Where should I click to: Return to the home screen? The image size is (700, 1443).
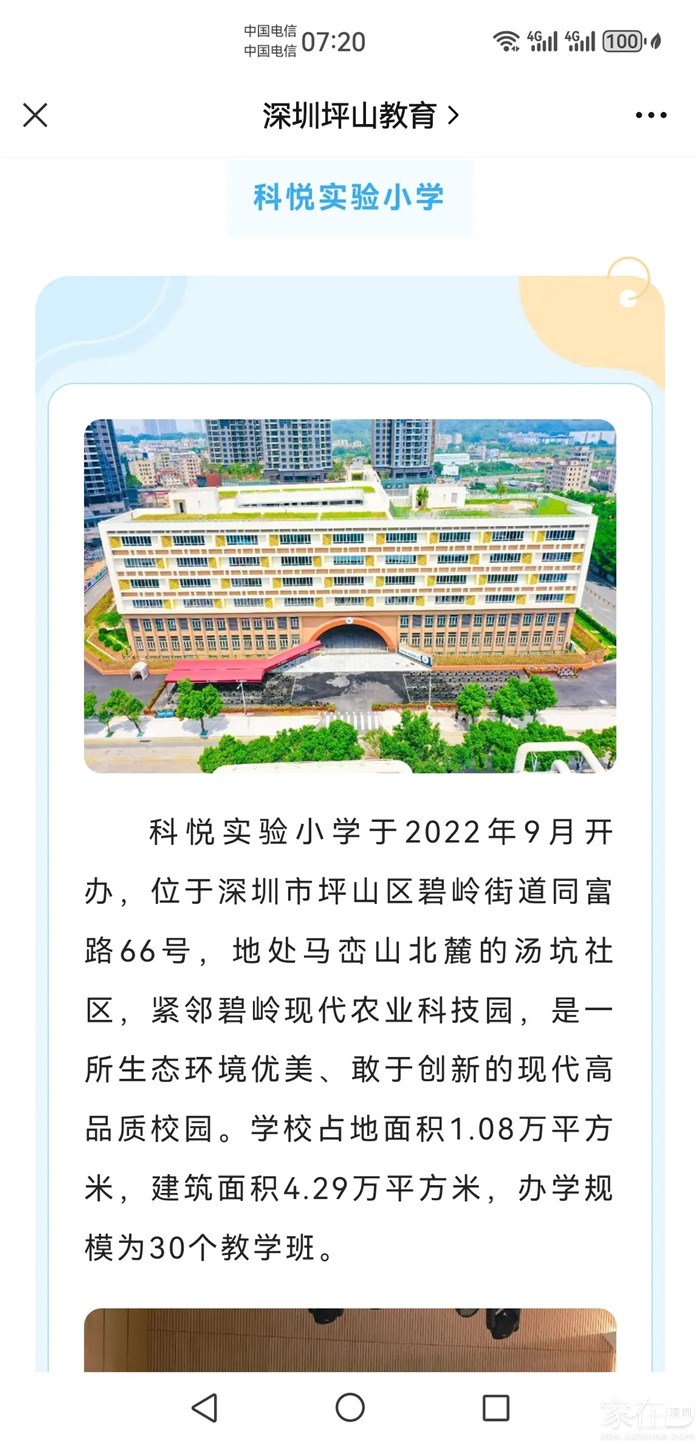(350, 1408)
